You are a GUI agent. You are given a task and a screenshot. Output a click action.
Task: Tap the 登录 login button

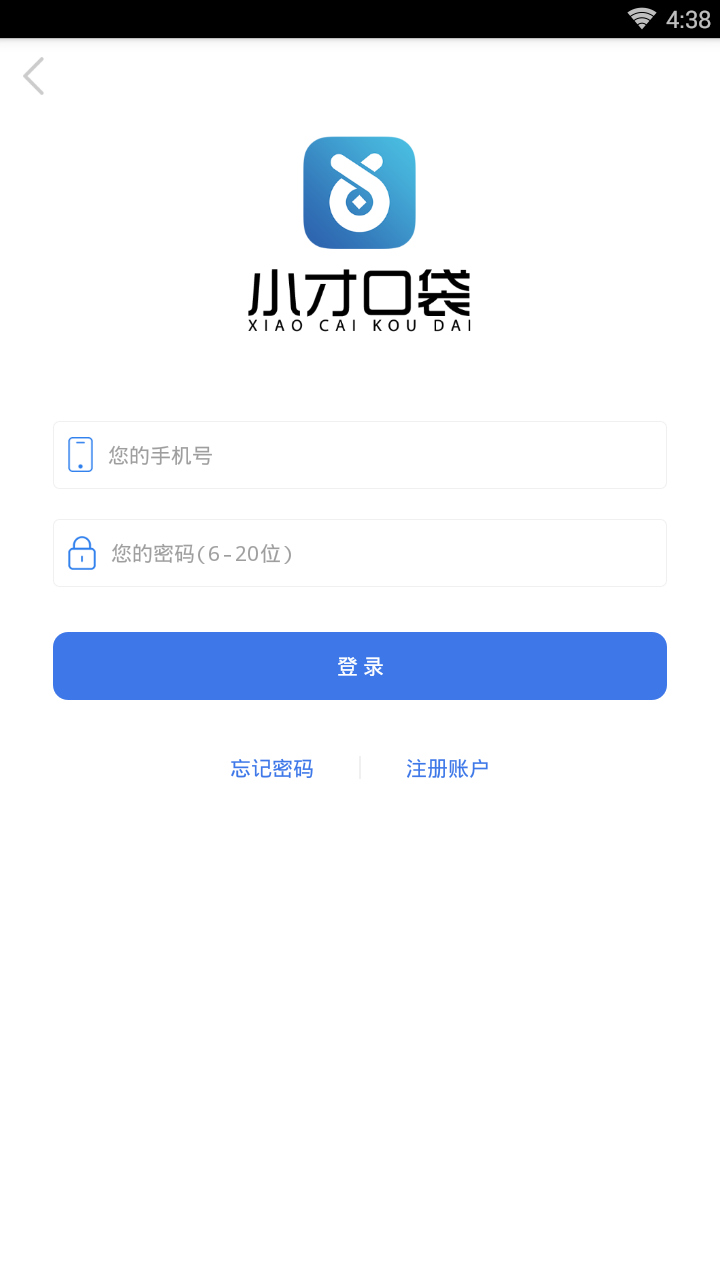pyautogui.click(x=360, y=666)
